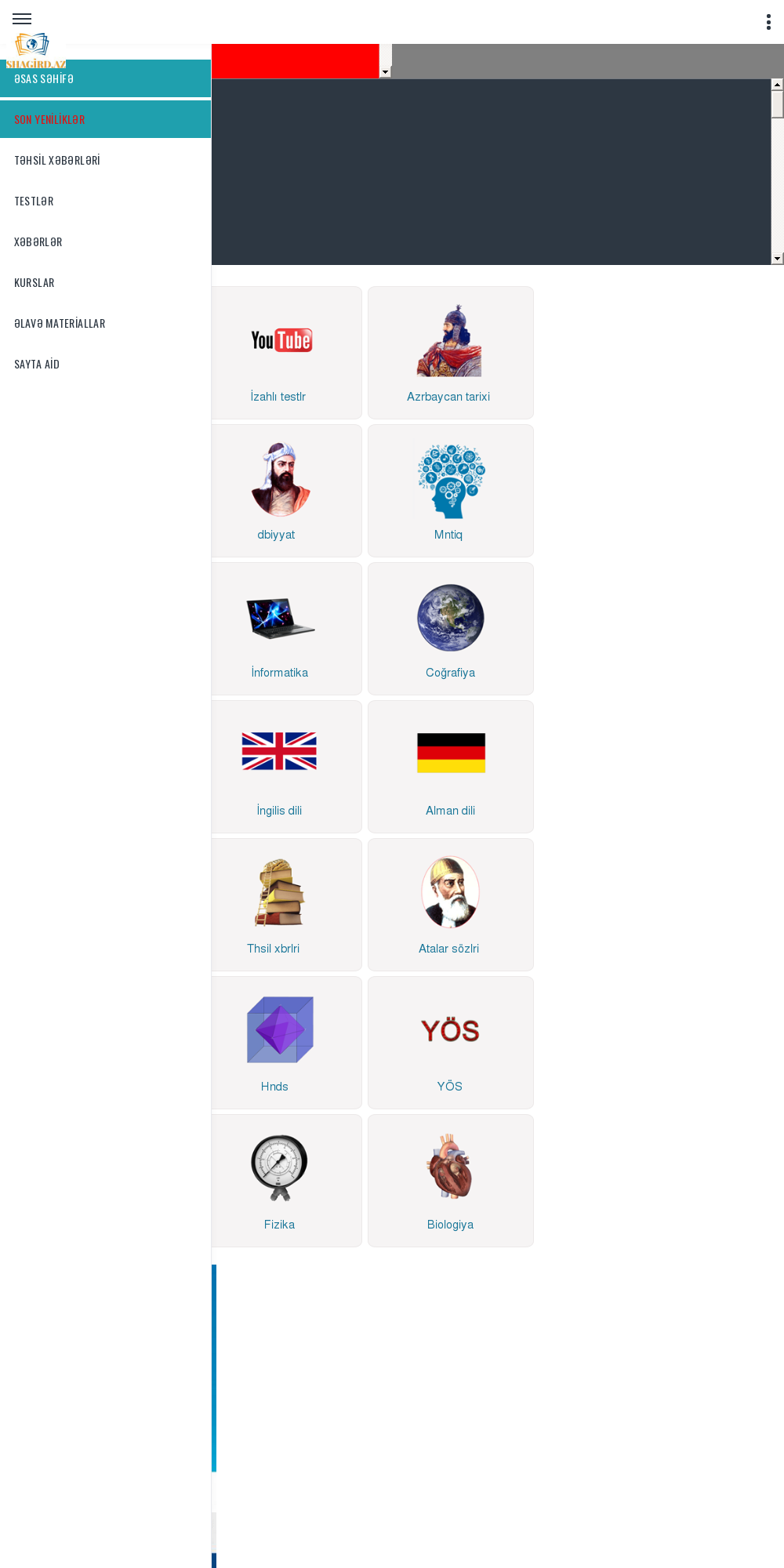784x1568 pixels.
Task: Select TESTLƏR from the drawer
Action: tap(105, 201)
